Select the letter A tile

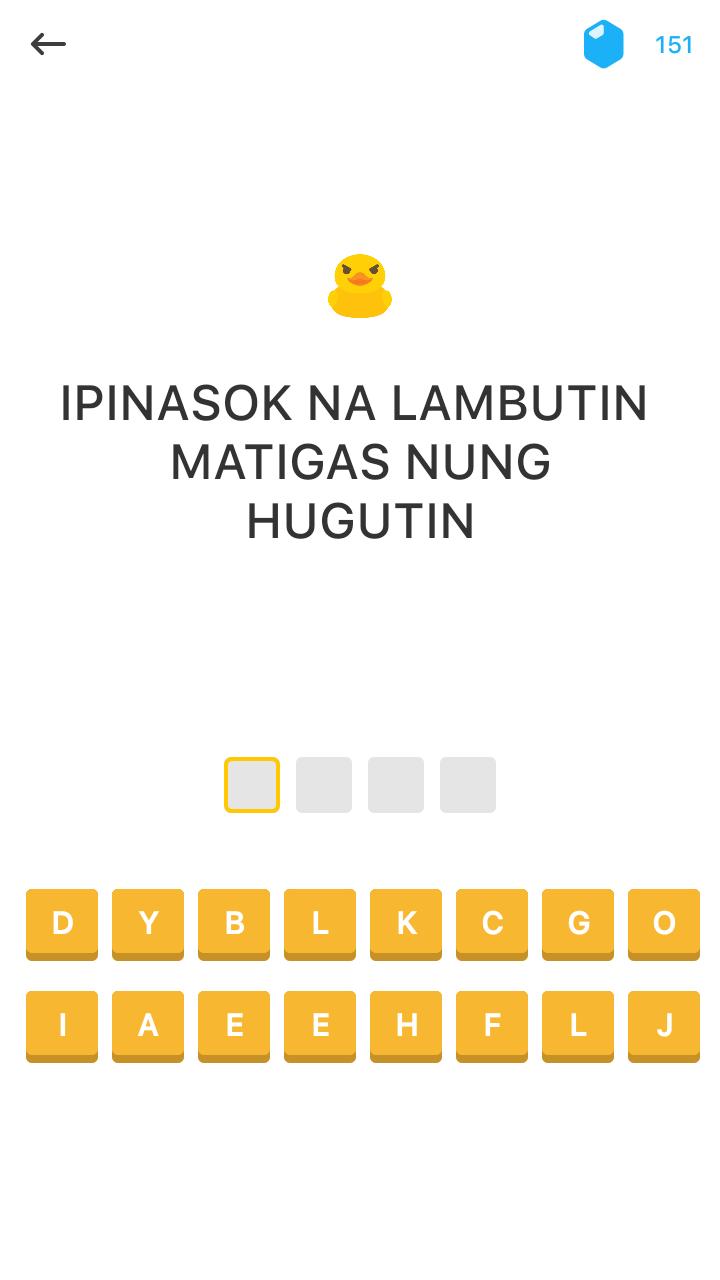[x=148, y=1025]
